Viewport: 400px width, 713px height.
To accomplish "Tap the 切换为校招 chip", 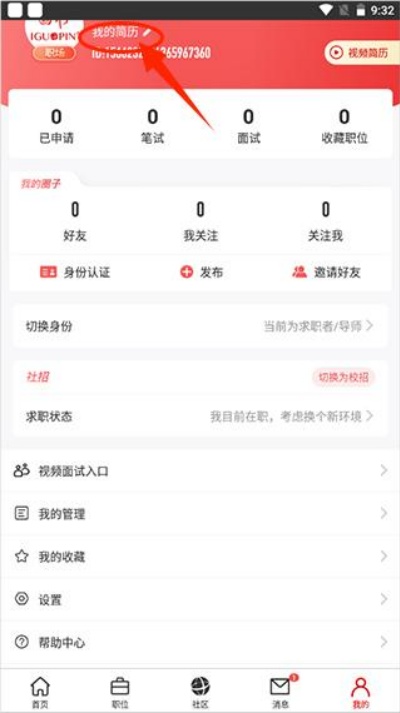I will pos(343,377).
